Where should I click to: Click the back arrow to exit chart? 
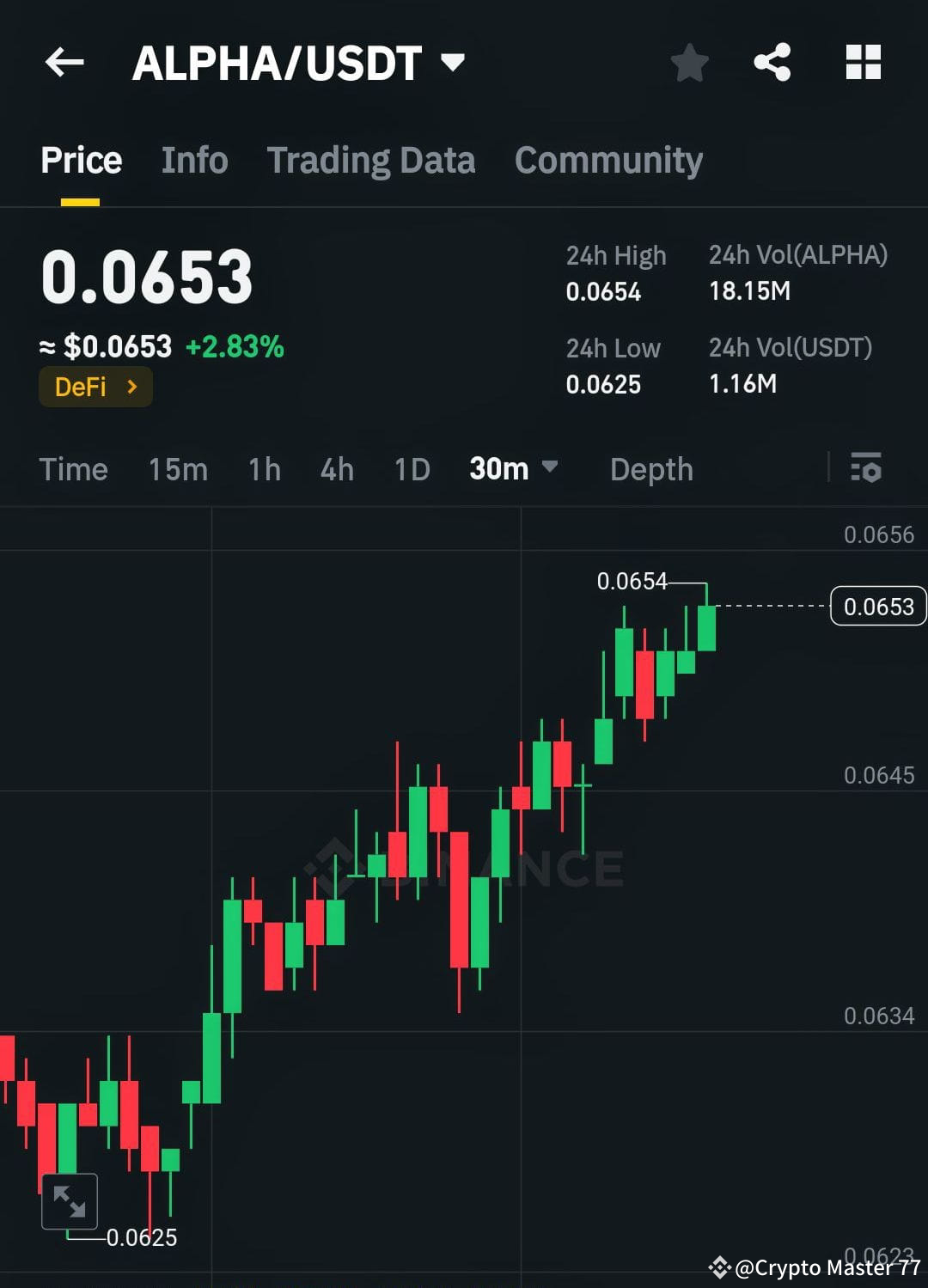point(64,61)
